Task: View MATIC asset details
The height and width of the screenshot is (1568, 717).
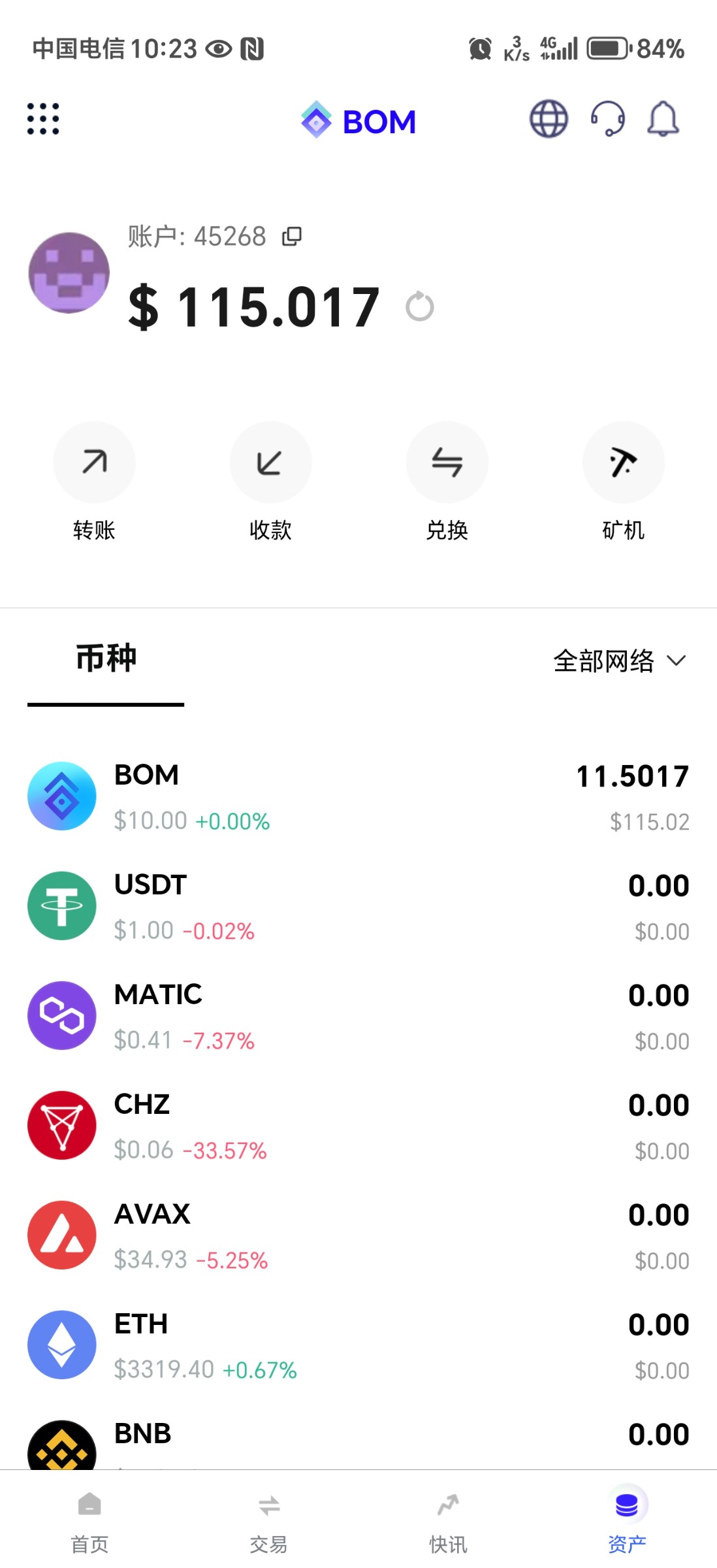Action: coord(358,1016)
